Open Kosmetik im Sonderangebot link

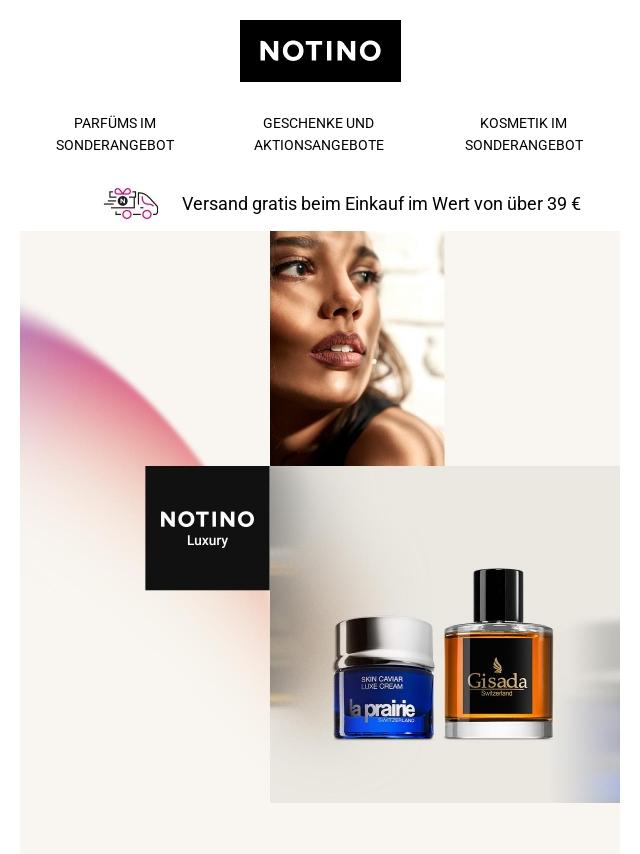pos(523,134)
